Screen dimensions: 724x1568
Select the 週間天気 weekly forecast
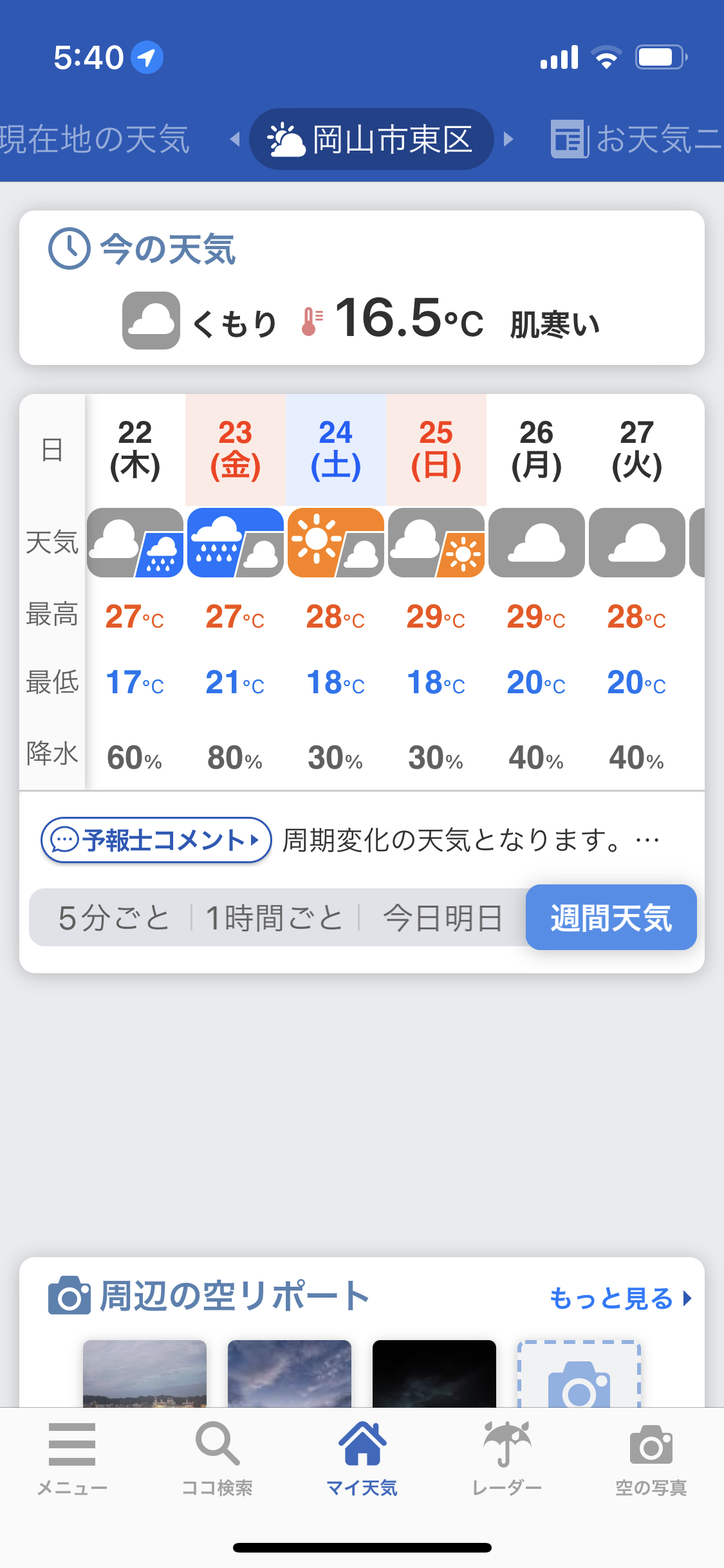coord(611,917)
